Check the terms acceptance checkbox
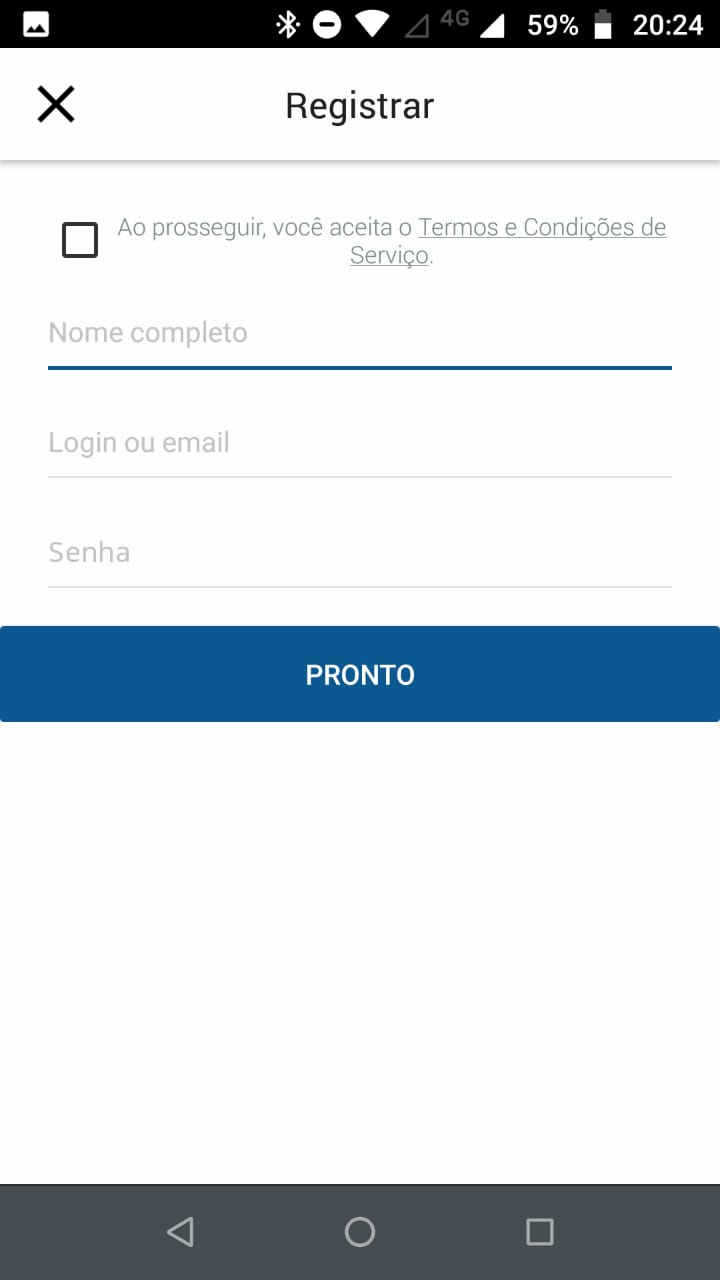 click(80, 240)
